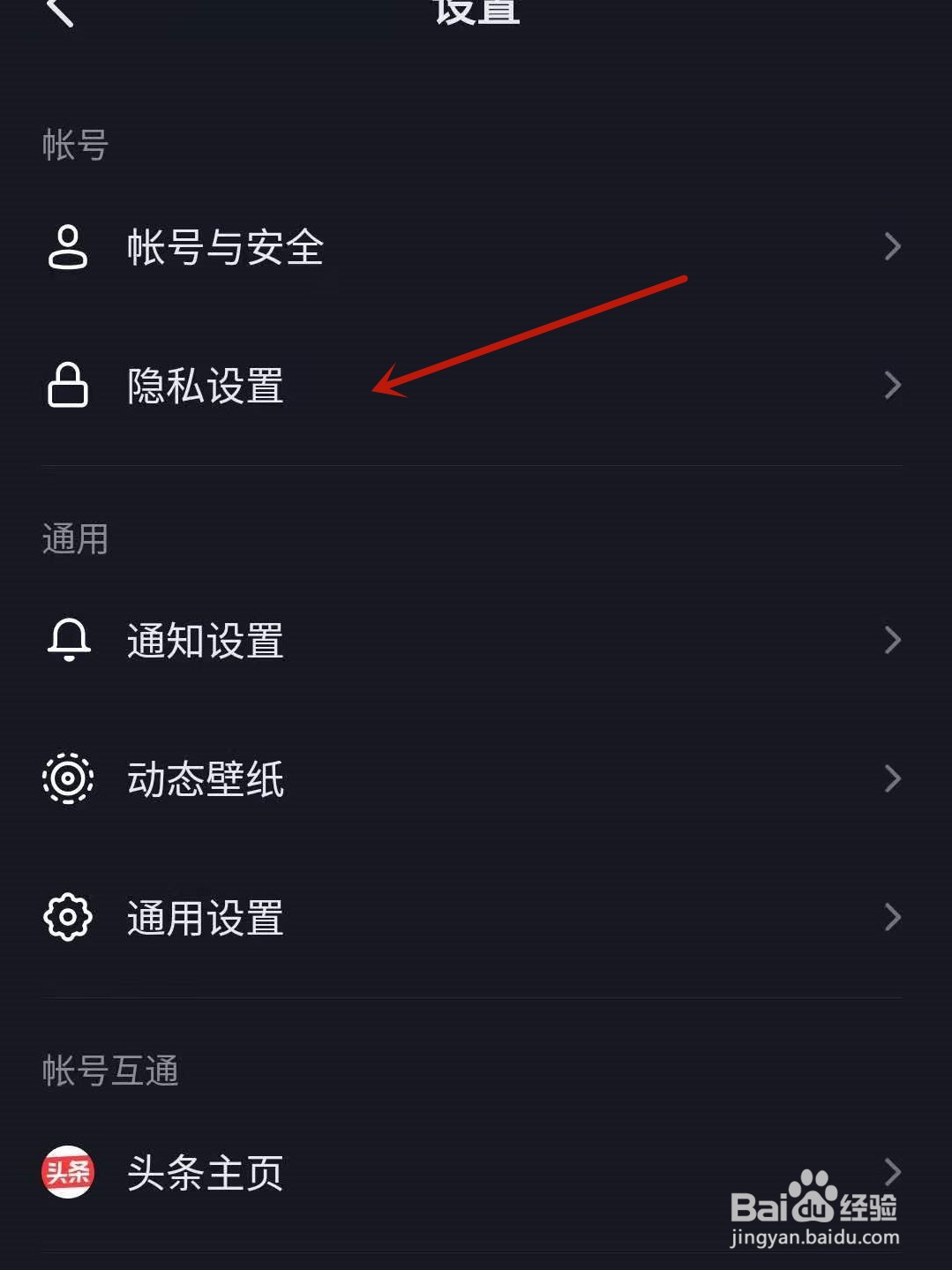Select the person icon beside 帐号与安全
This screenshot has height=1270, width=952.
click(67, 249)
